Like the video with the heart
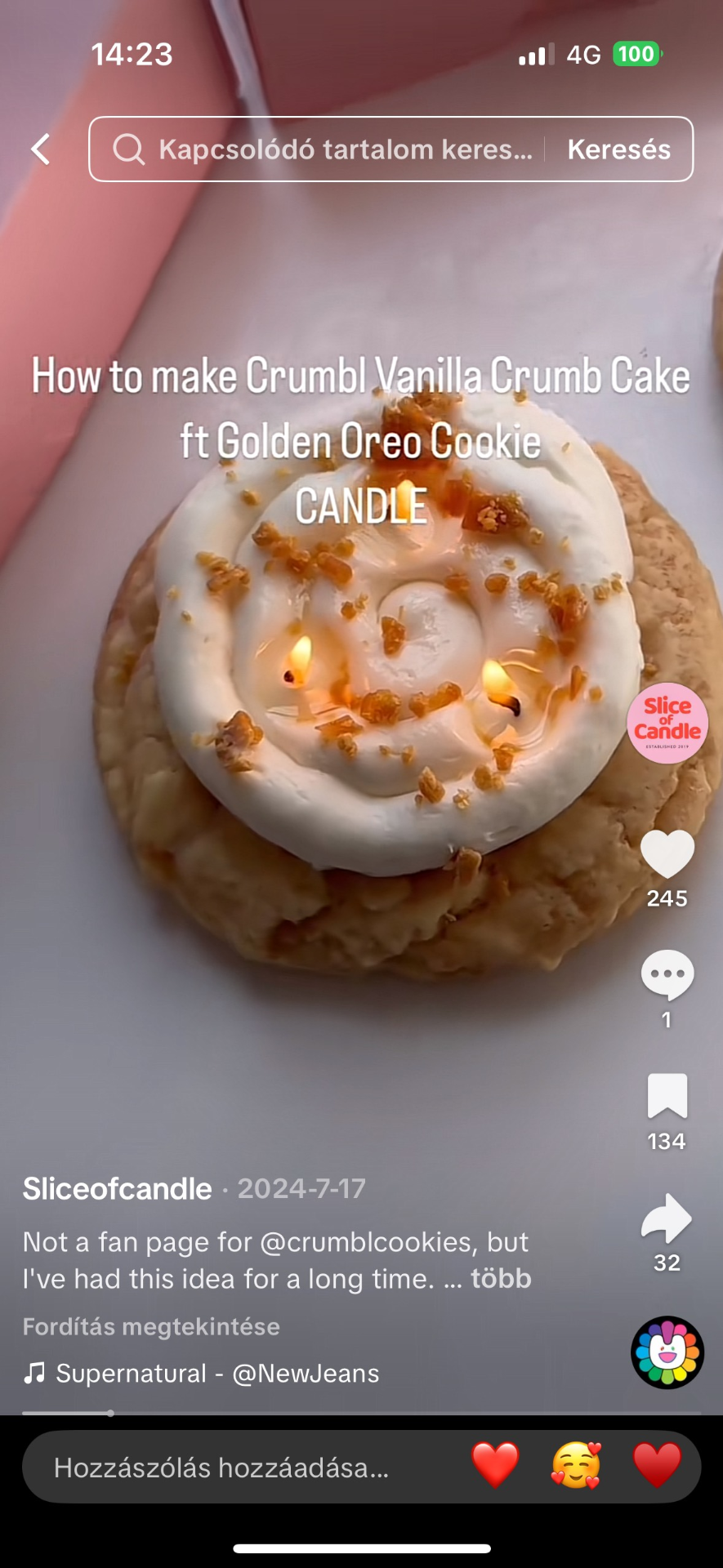723x1568 pixels. 667,855
